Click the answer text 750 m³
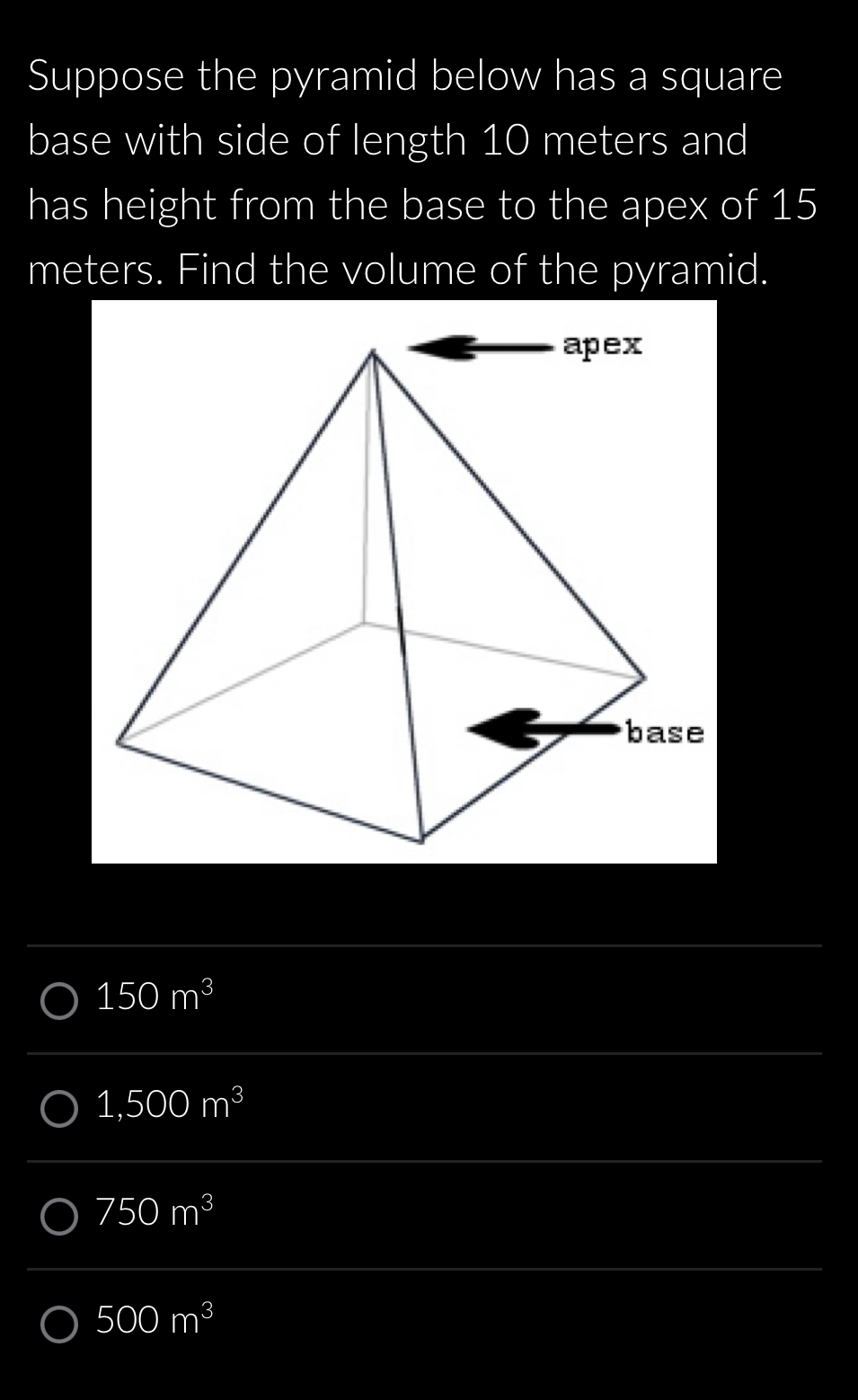 coord(153,1214)
